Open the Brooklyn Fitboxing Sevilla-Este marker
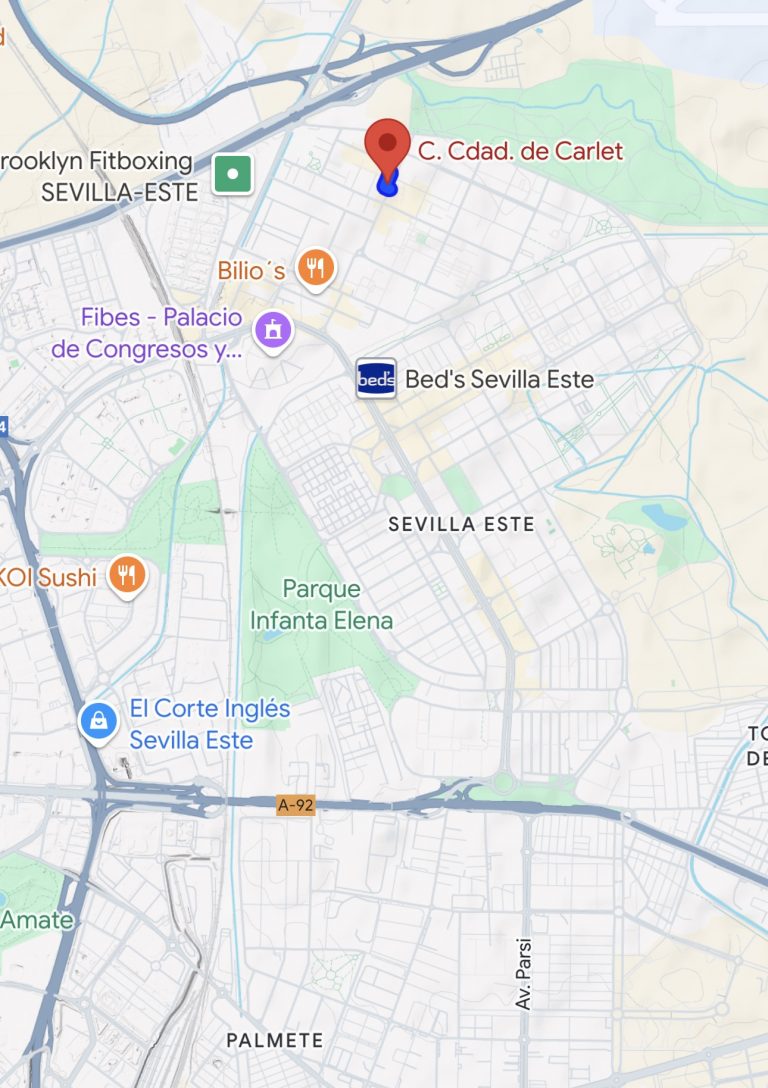768x1088 pixels. [x=233, y=175]
